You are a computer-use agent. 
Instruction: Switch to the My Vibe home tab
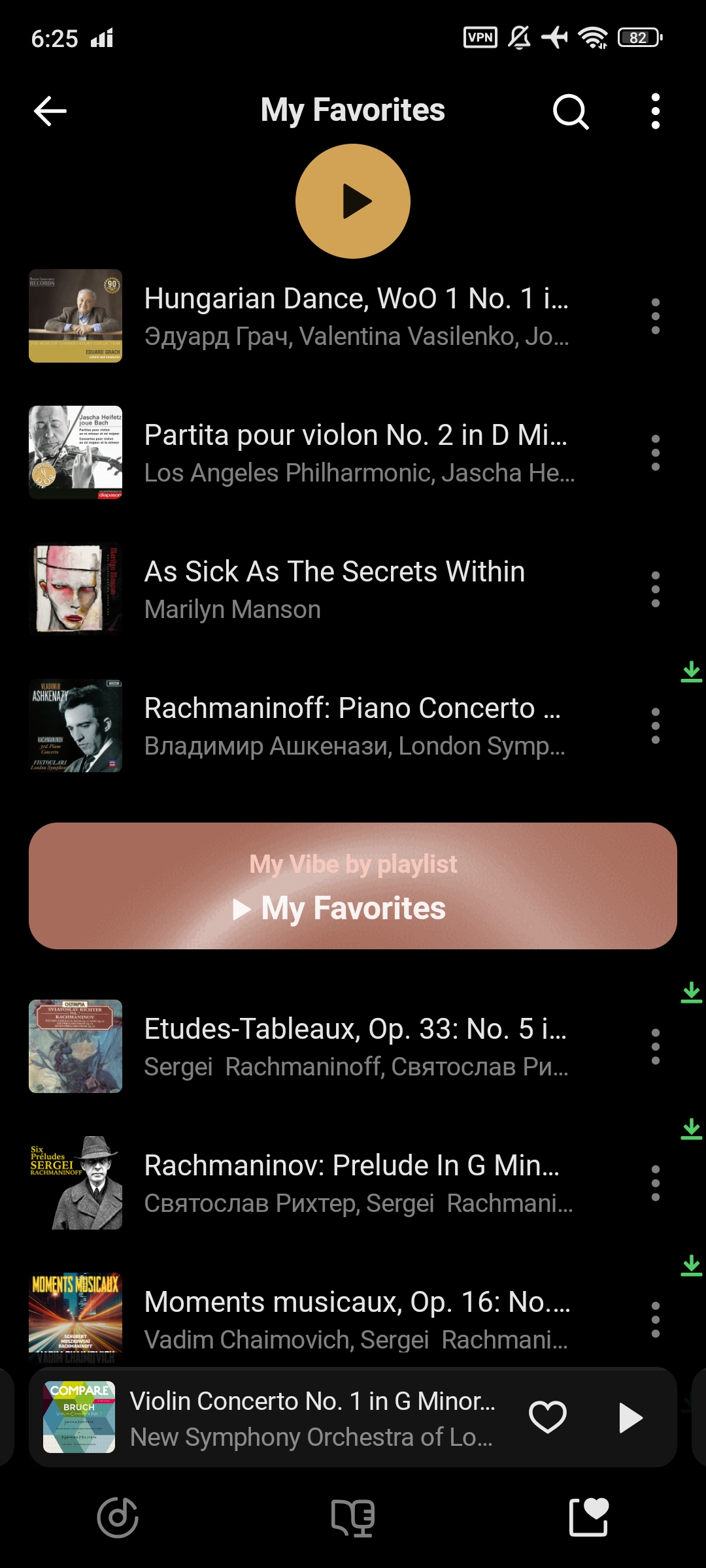[x=118, y=1517]
